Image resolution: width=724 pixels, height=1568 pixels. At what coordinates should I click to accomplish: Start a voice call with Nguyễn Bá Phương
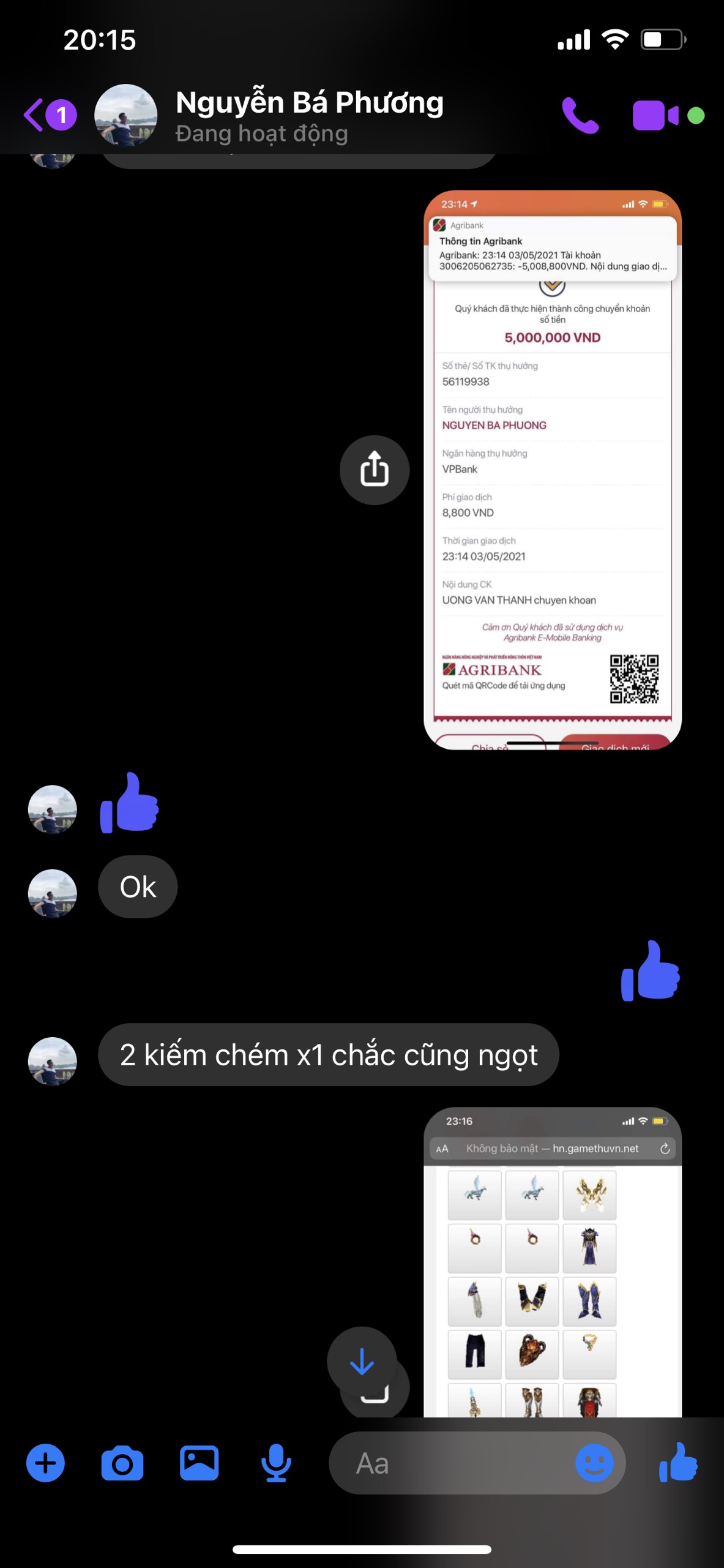coord(580,115)
